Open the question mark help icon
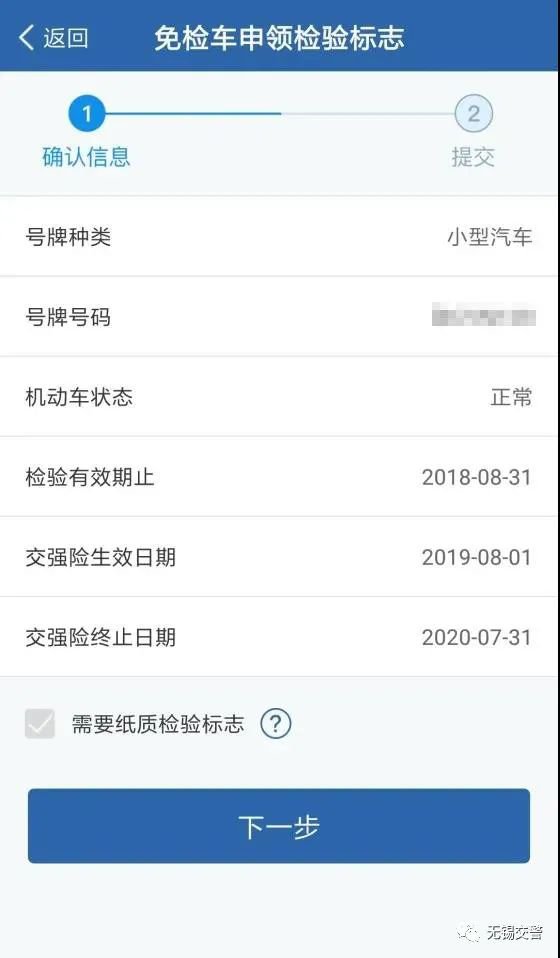 click(275, 724)
